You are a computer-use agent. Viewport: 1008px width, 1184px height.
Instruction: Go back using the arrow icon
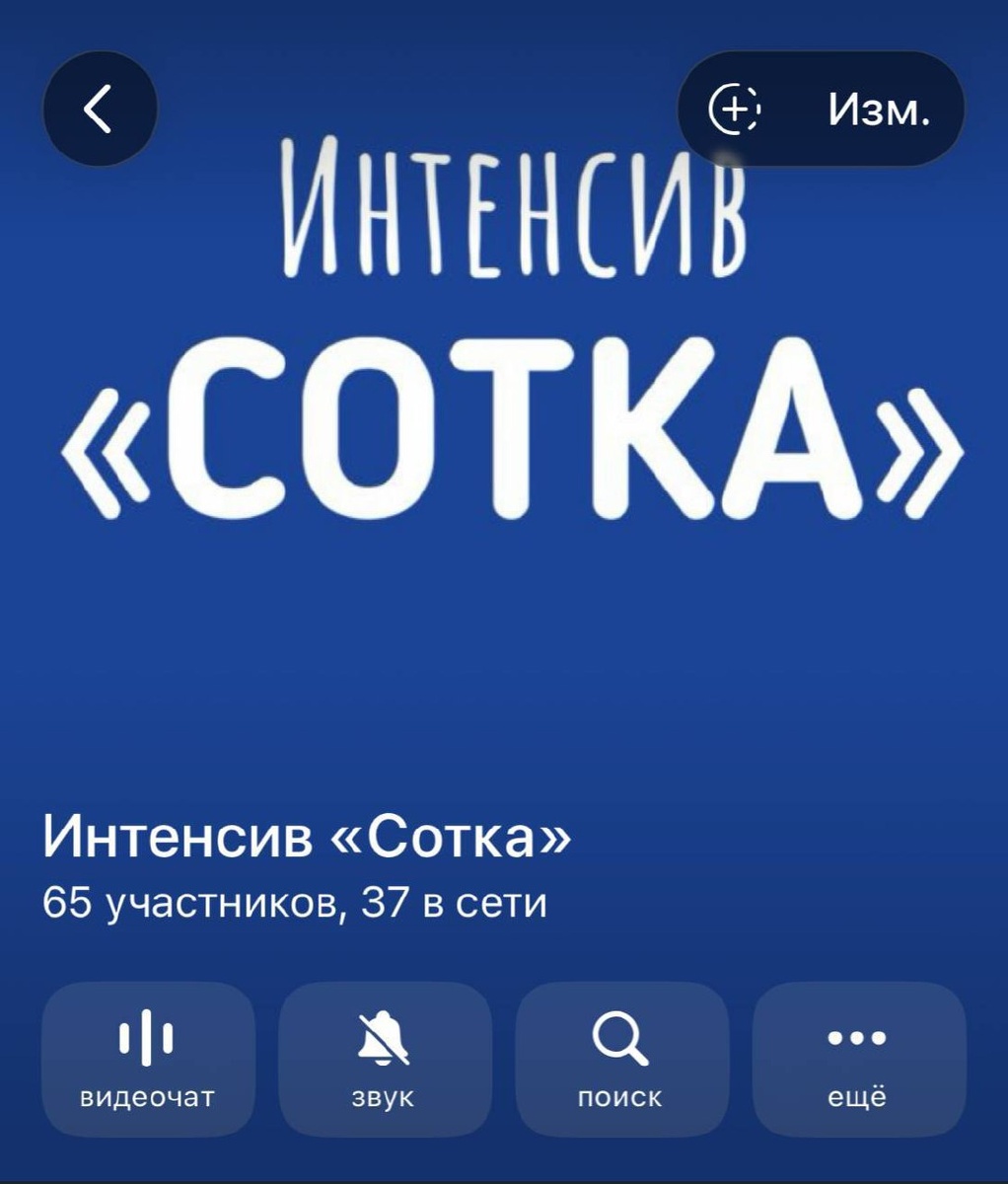click(99, 109)
